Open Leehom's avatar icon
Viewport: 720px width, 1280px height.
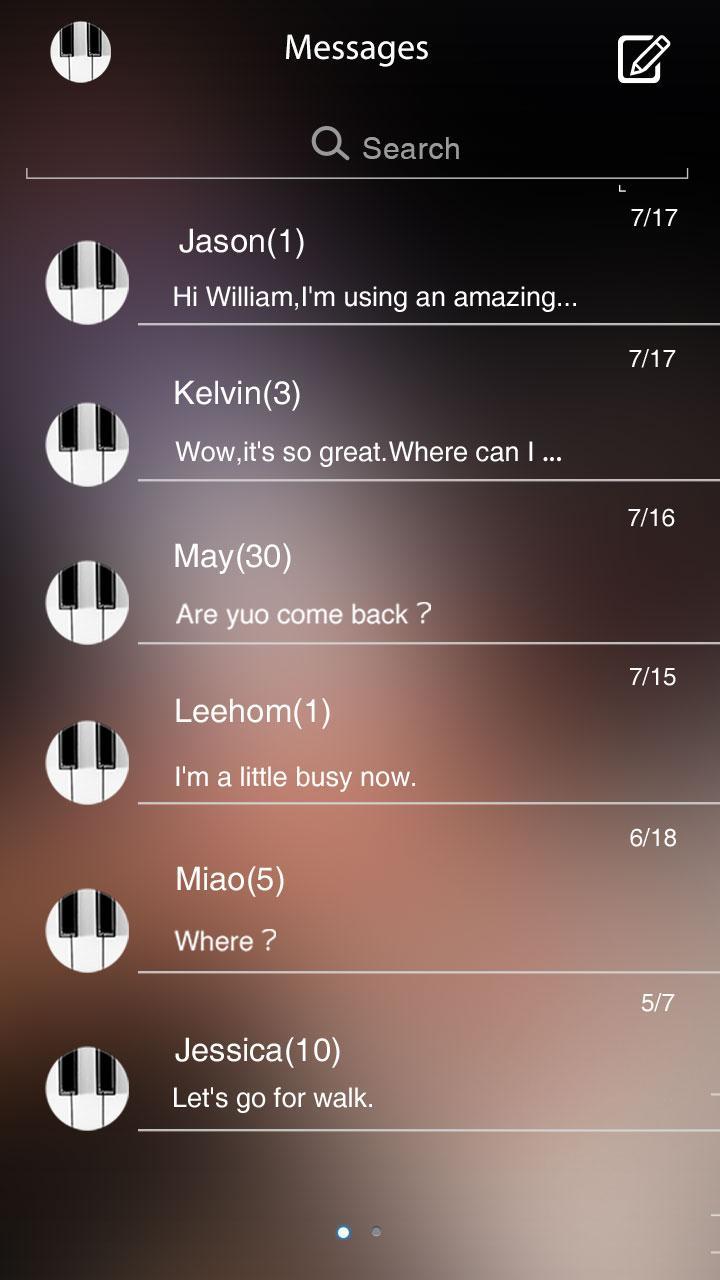pyautogui.click(x=87, y=764)
